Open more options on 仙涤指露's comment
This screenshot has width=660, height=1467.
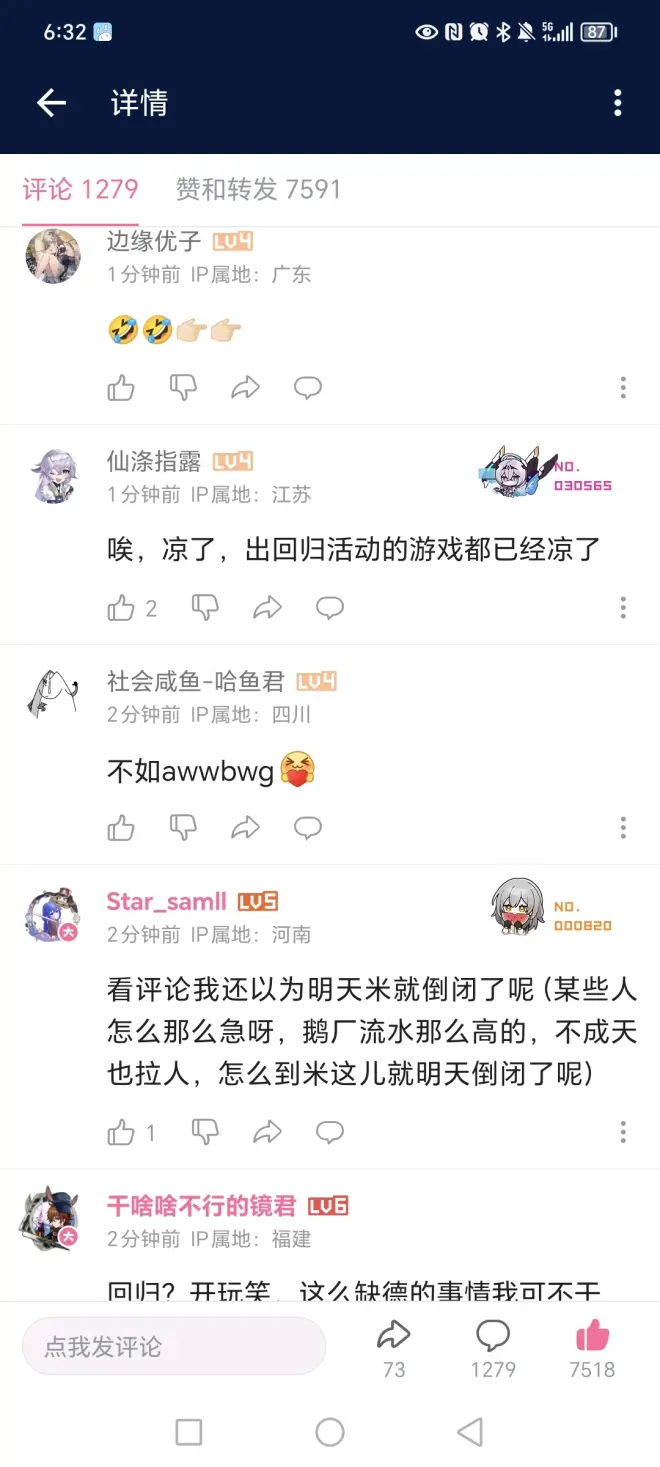(x=623, y=608)
